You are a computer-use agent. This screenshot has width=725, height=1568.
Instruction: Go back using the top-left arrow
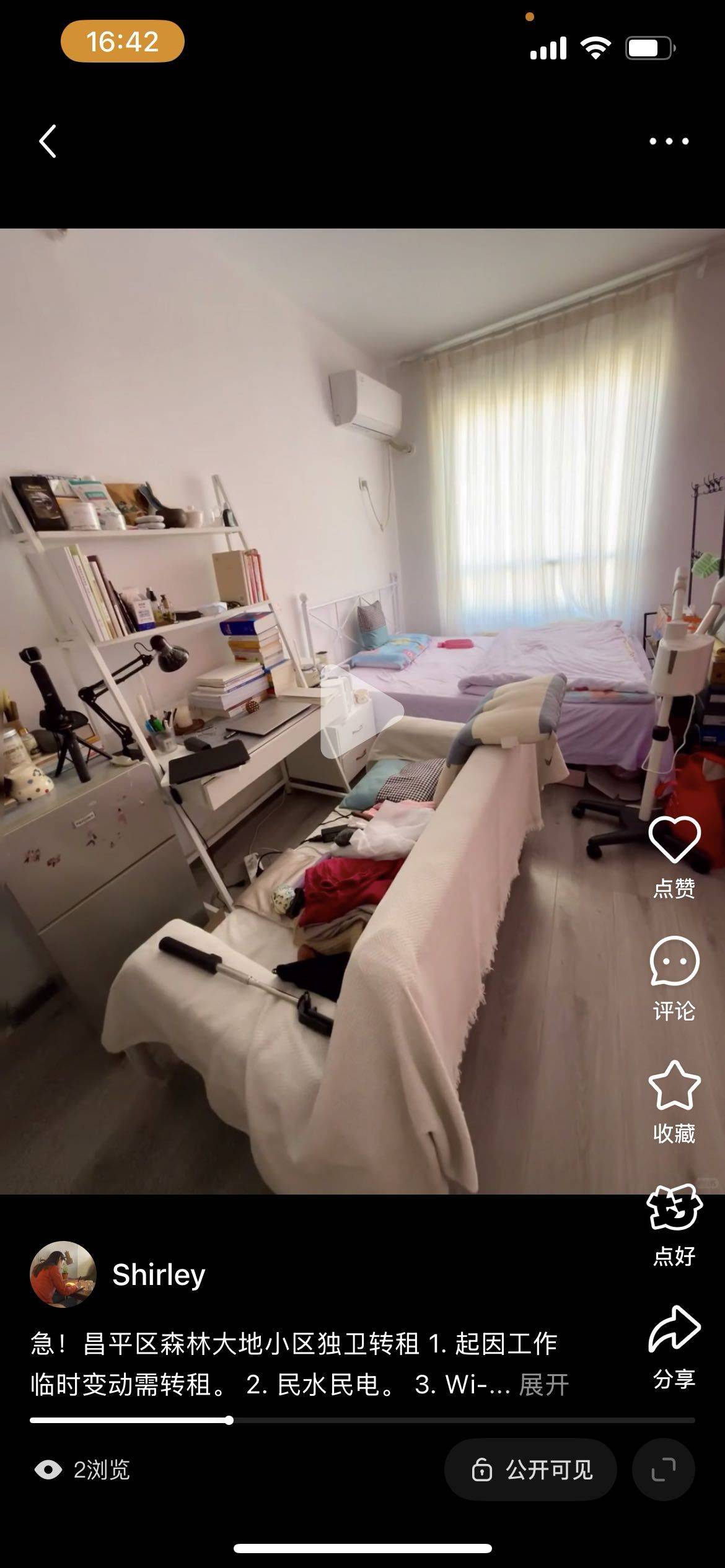coord(48,141)
